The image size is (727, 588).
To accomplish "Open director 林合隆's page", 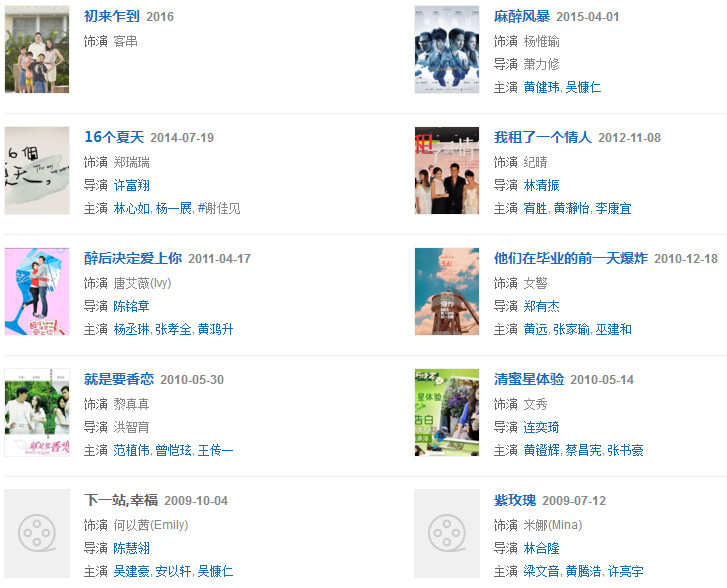I will (x=541, y=548).
